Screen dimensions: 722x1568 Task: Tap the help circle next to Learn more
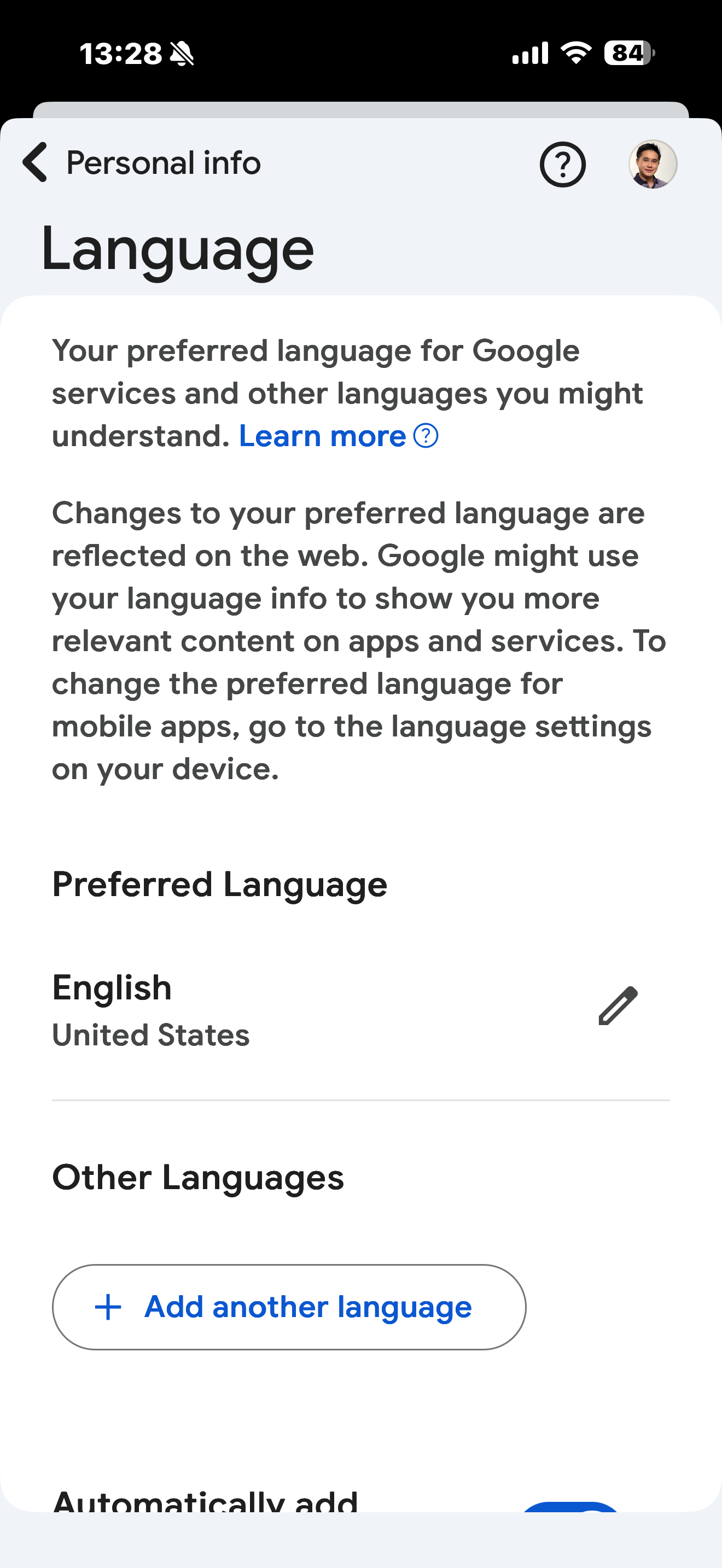click(427, 436)
